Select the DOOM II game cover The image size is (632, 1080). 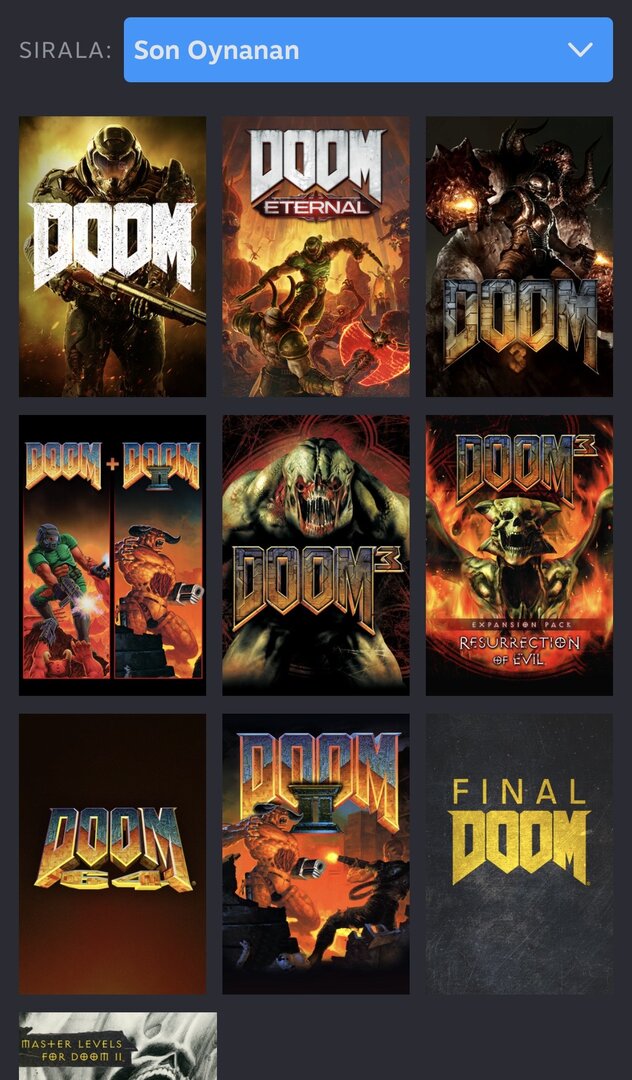(315, 853)
